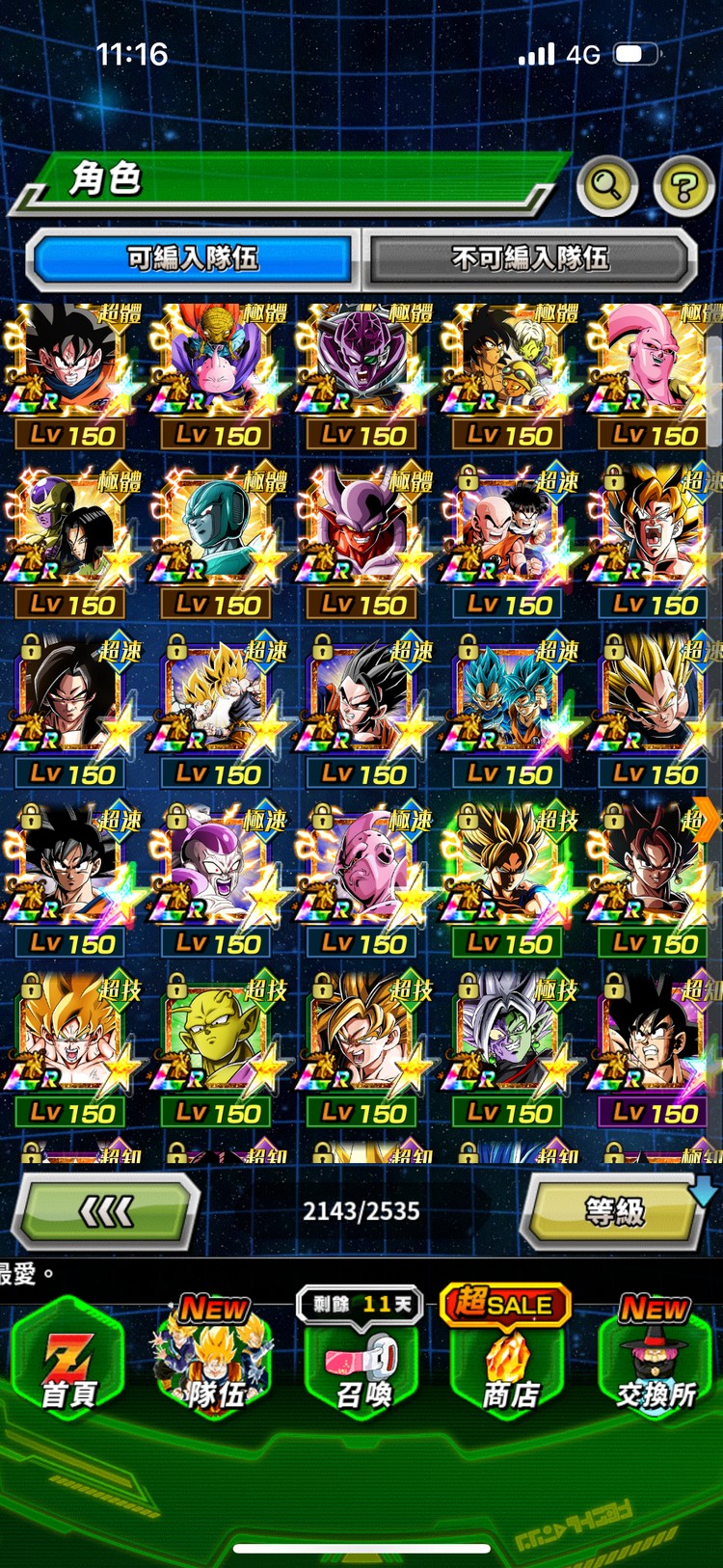Tap the back arrows button
This screenshot has width=723, height=1568.
pyautogui.click(x=105, y=1211)
